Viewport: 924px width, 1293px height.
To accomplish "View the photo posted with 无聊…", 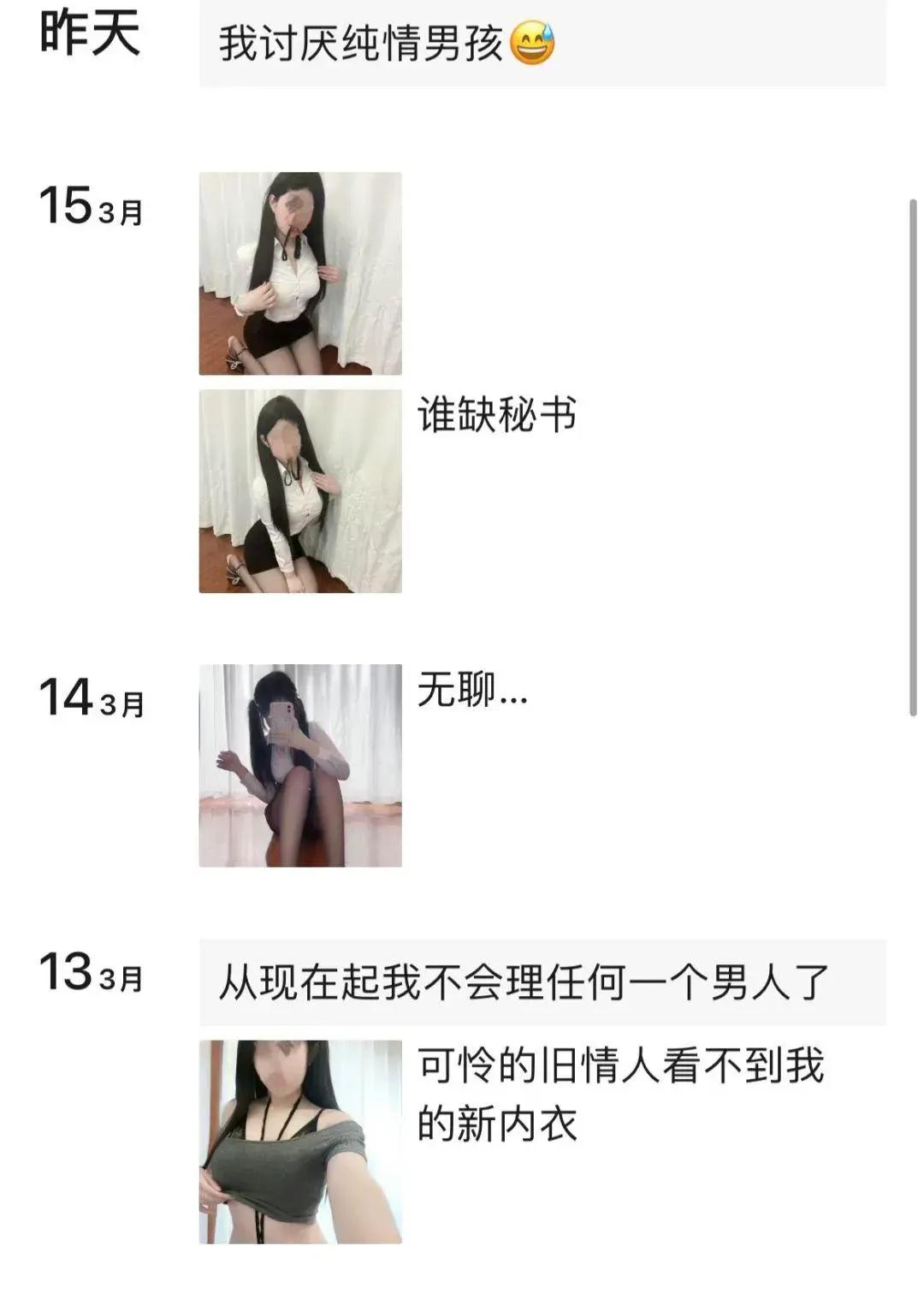I will pos(300,765).
